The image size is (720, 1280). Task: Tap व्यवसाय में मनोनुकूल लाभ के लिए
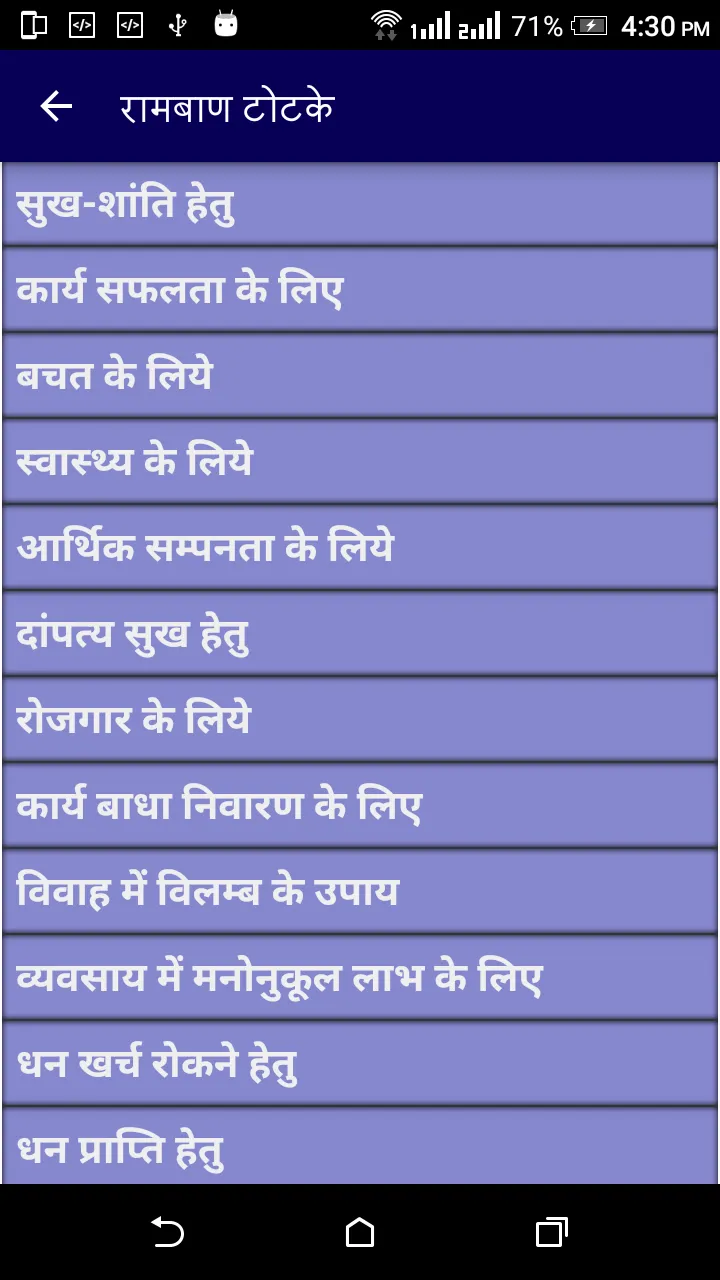coord(360,978)
